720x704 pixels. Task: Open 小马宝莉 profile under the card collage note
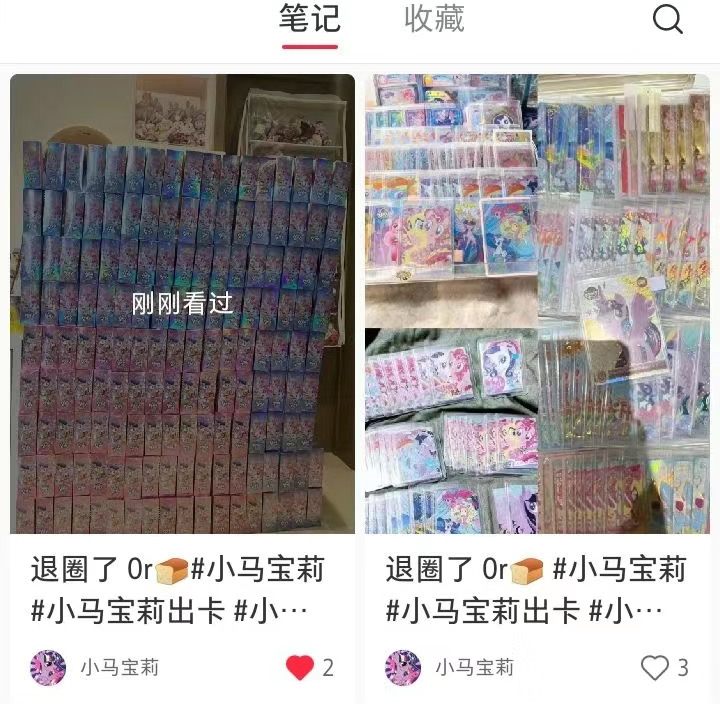pyautogui.click(x=450, y=667)
